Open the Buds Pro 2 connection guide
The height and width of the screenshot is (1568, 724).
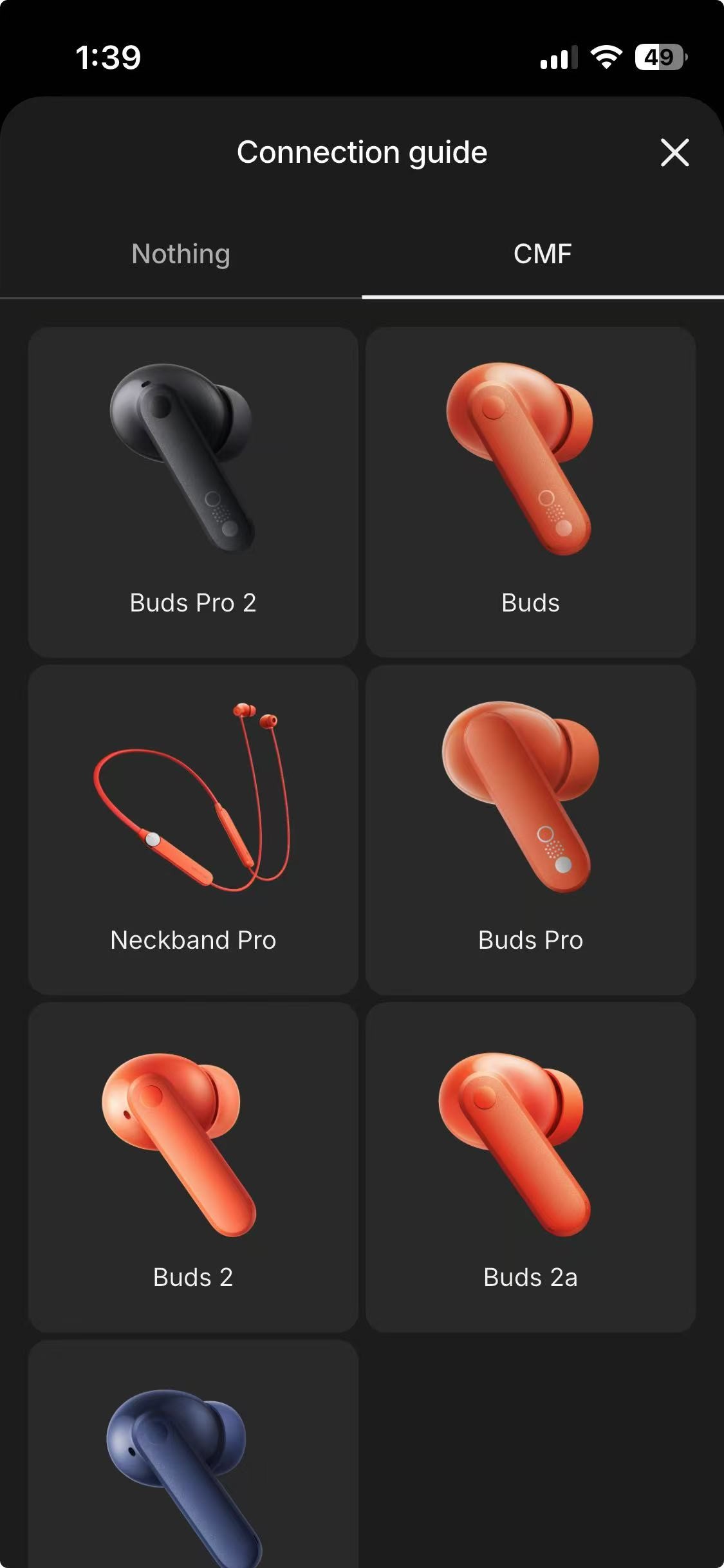(x=193, y=492)
